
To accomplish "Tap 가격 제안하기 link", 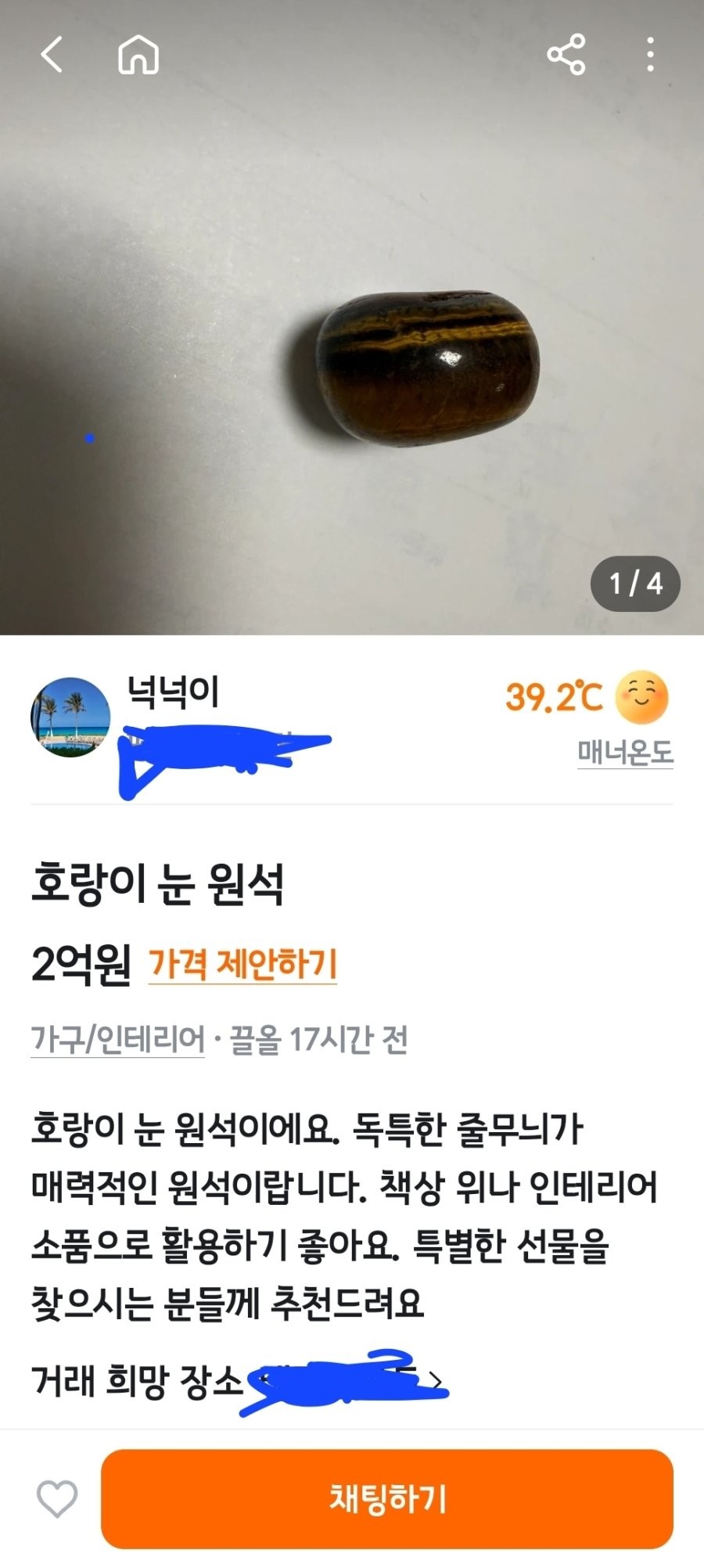I will [242, 964].
